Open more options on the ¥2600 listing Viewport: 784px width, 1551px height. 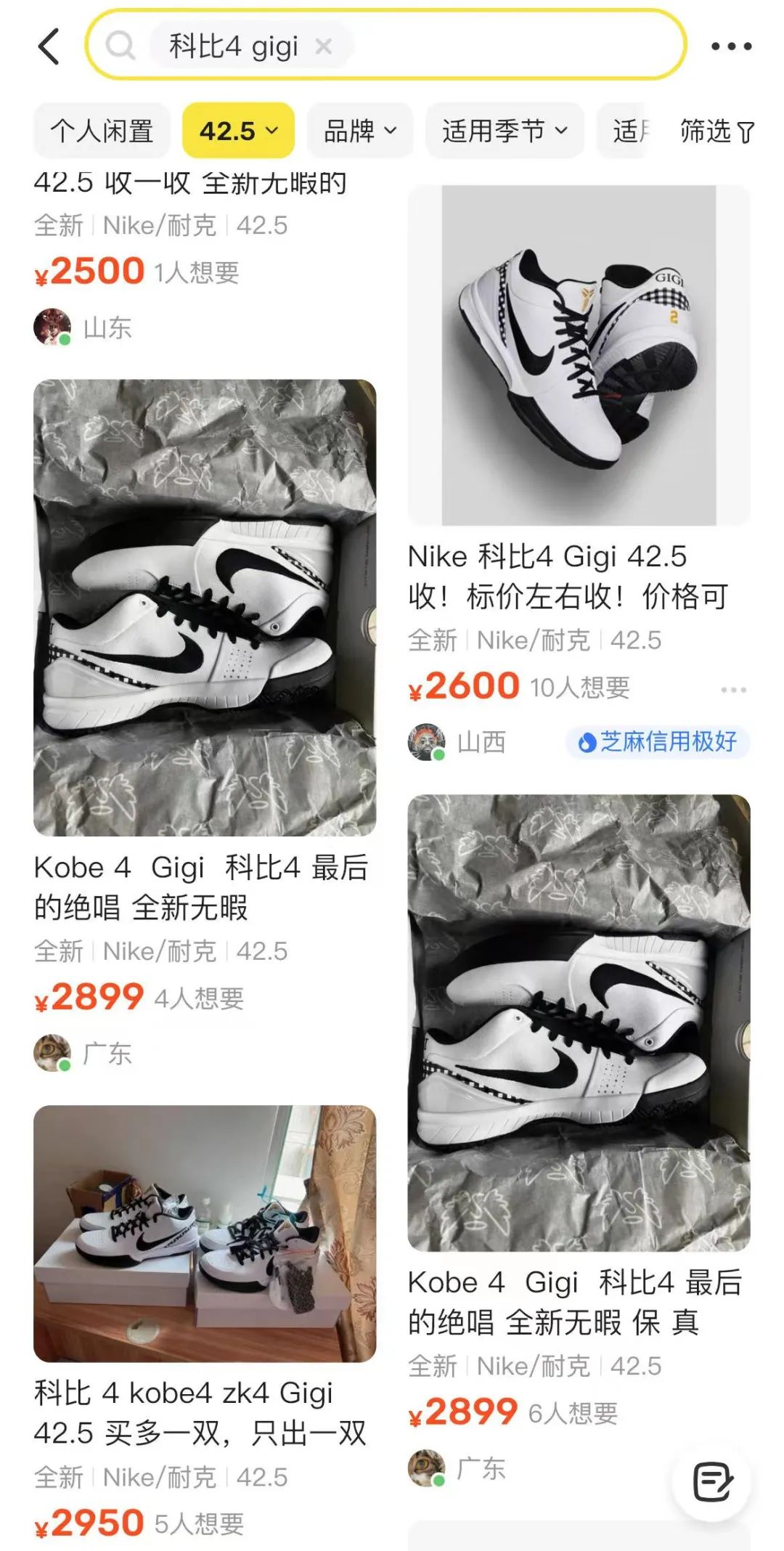(733, 690)
